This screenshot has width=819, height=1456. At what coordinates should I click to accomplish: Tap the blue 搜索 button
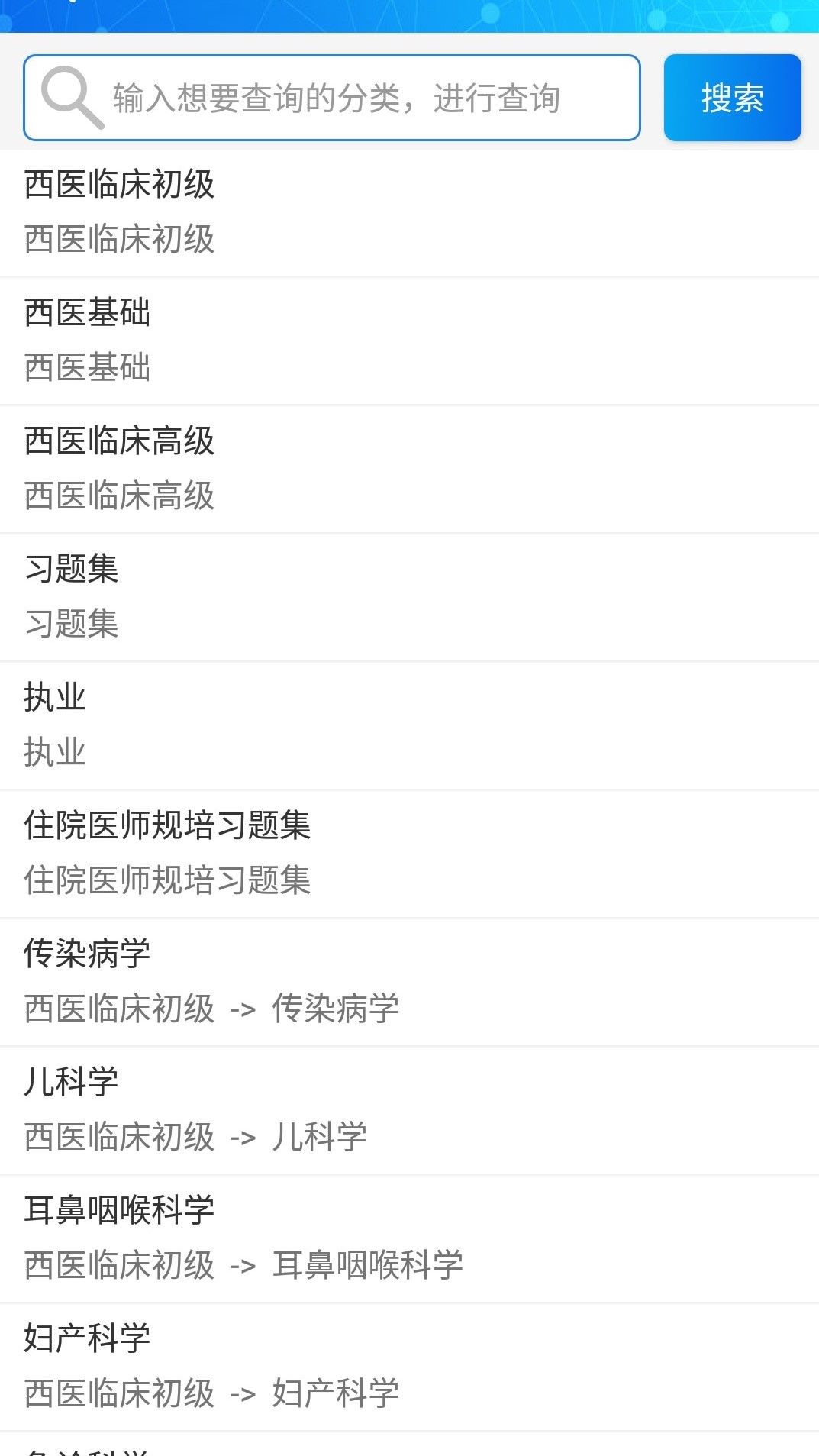(732, 98)
